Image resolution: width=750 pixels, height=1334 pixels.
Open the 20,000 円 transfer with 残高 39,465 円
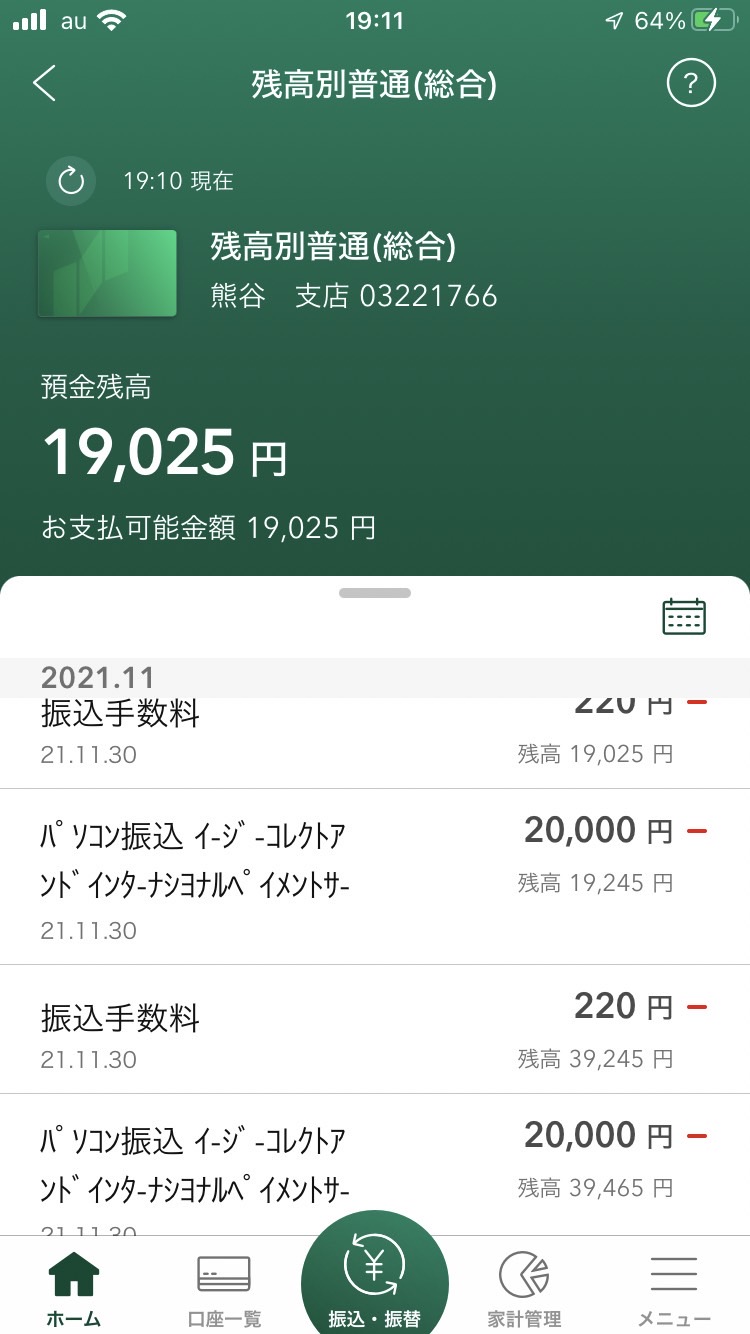tap(375, 1166)
